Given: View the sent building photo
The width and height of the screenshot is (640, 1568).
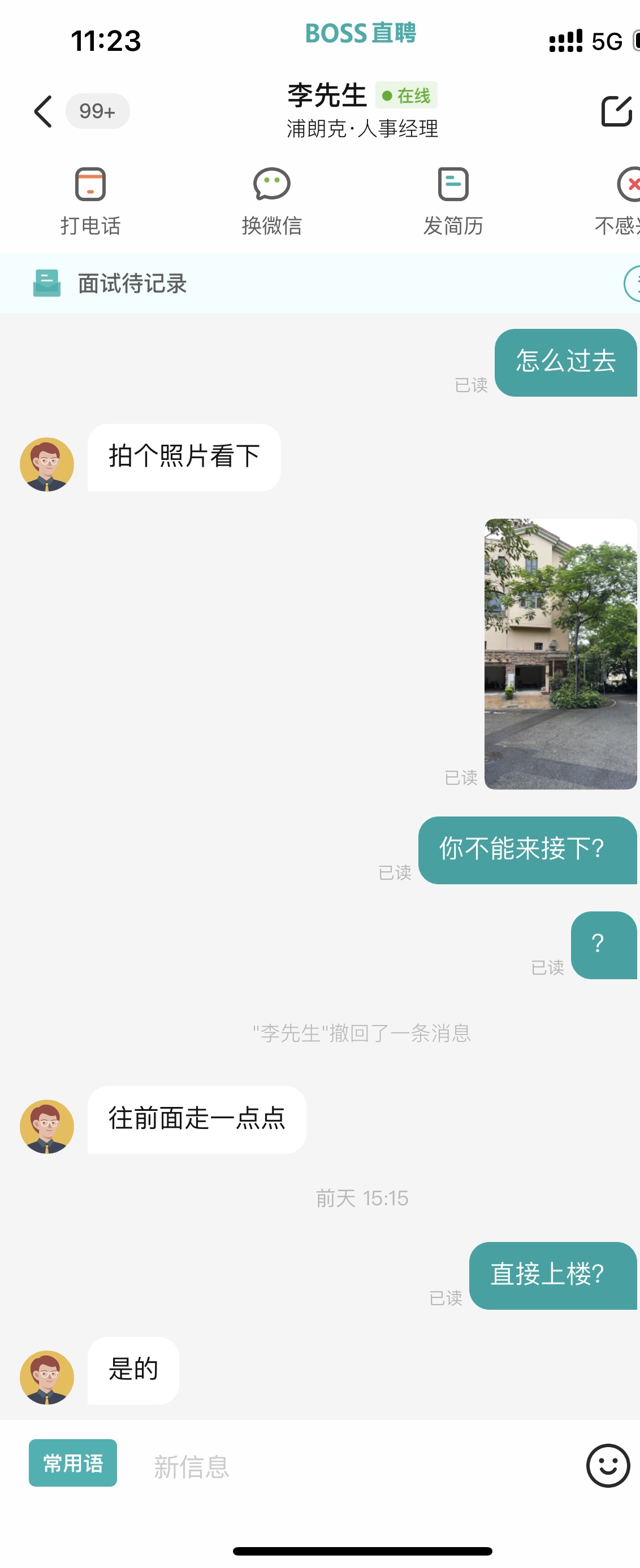Looking at the screenshot, I should (560, 654).
